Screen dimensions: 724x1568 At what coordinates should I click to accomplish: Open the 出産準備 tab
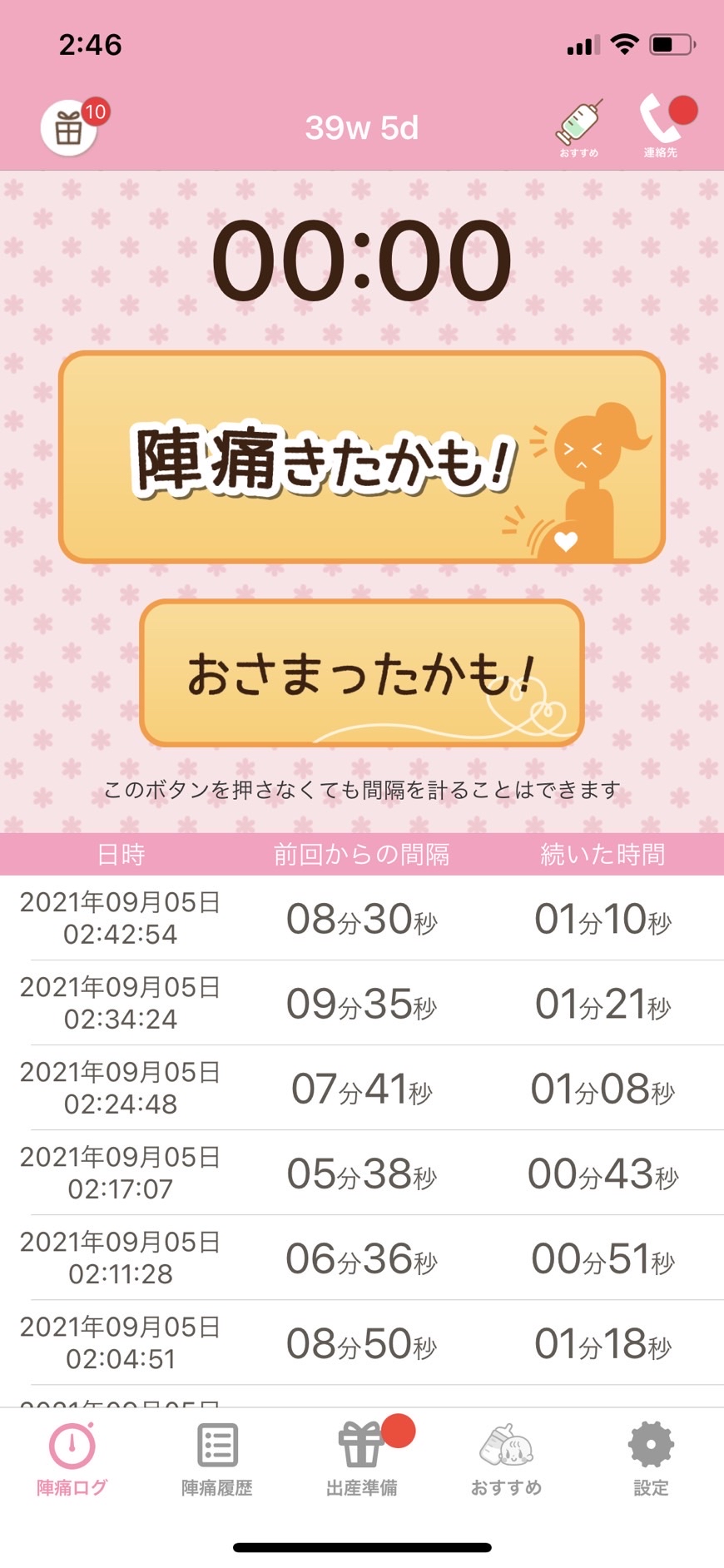(362, 1458)
